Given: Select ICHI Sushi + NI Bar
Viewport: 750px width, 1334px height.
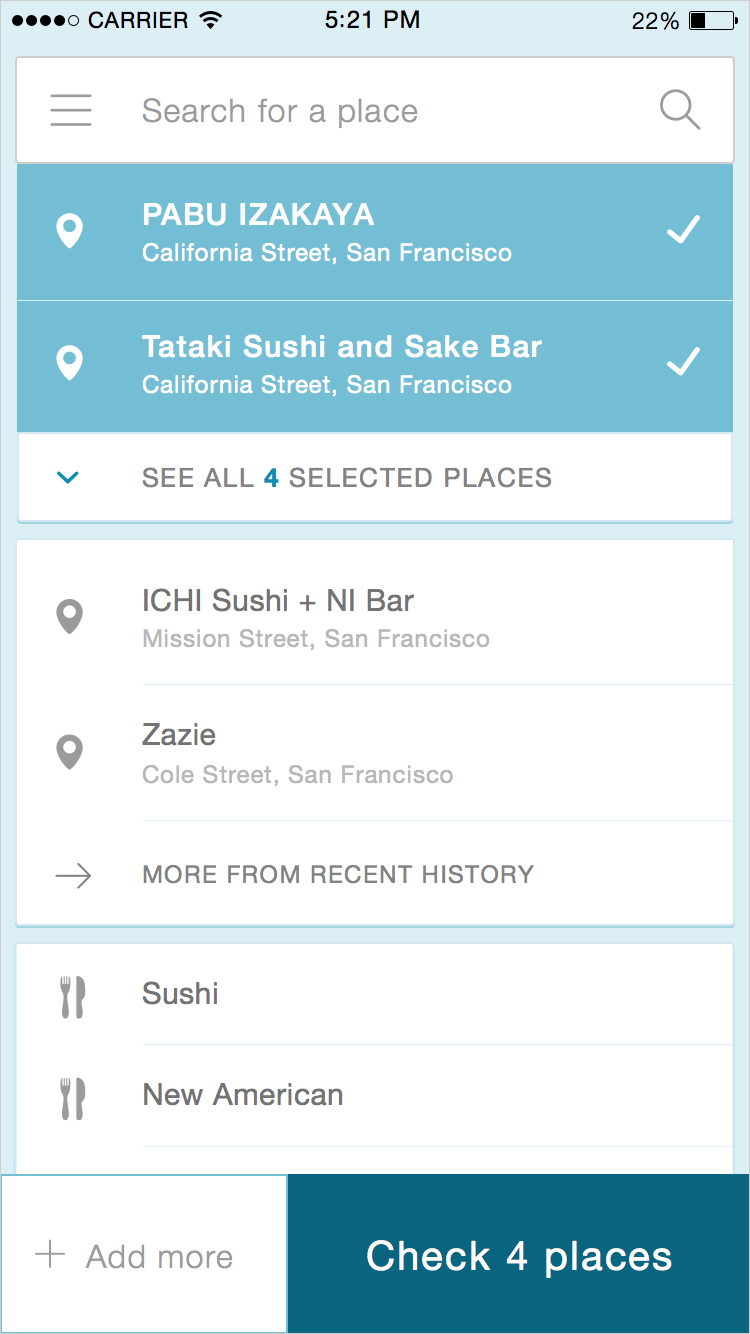Looking at the screenshot, I should click(x=375, y=616).
